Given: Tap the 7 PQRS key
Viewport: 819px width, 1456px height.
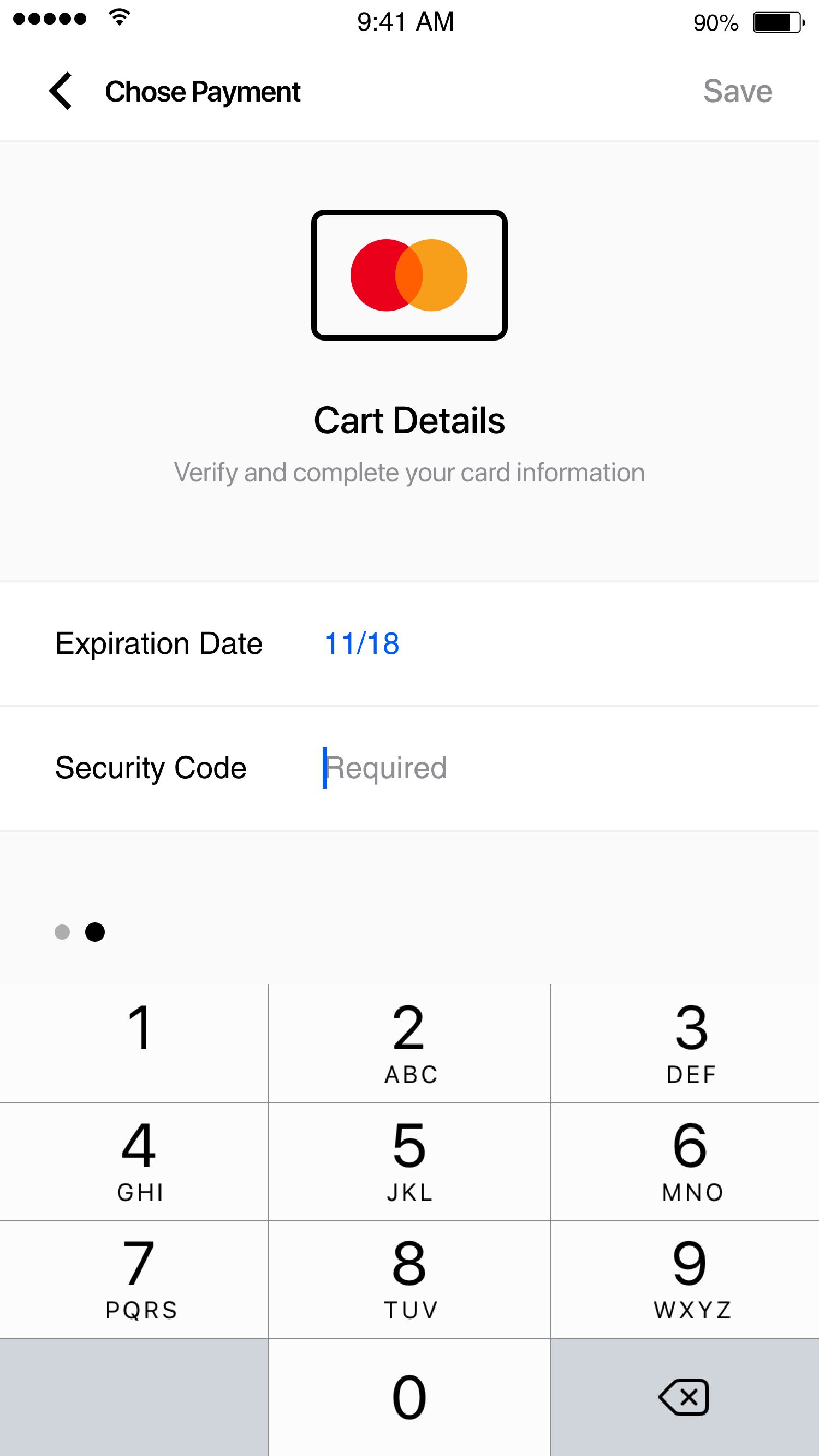Looking at the screenshot, I should pos(133,1280).
